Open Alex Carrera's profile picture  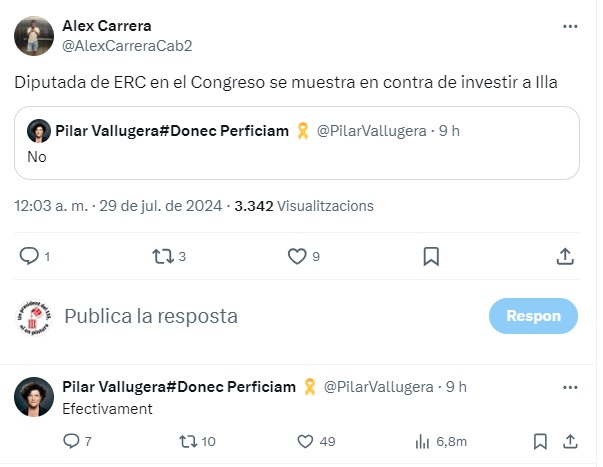tap(34, 36)
